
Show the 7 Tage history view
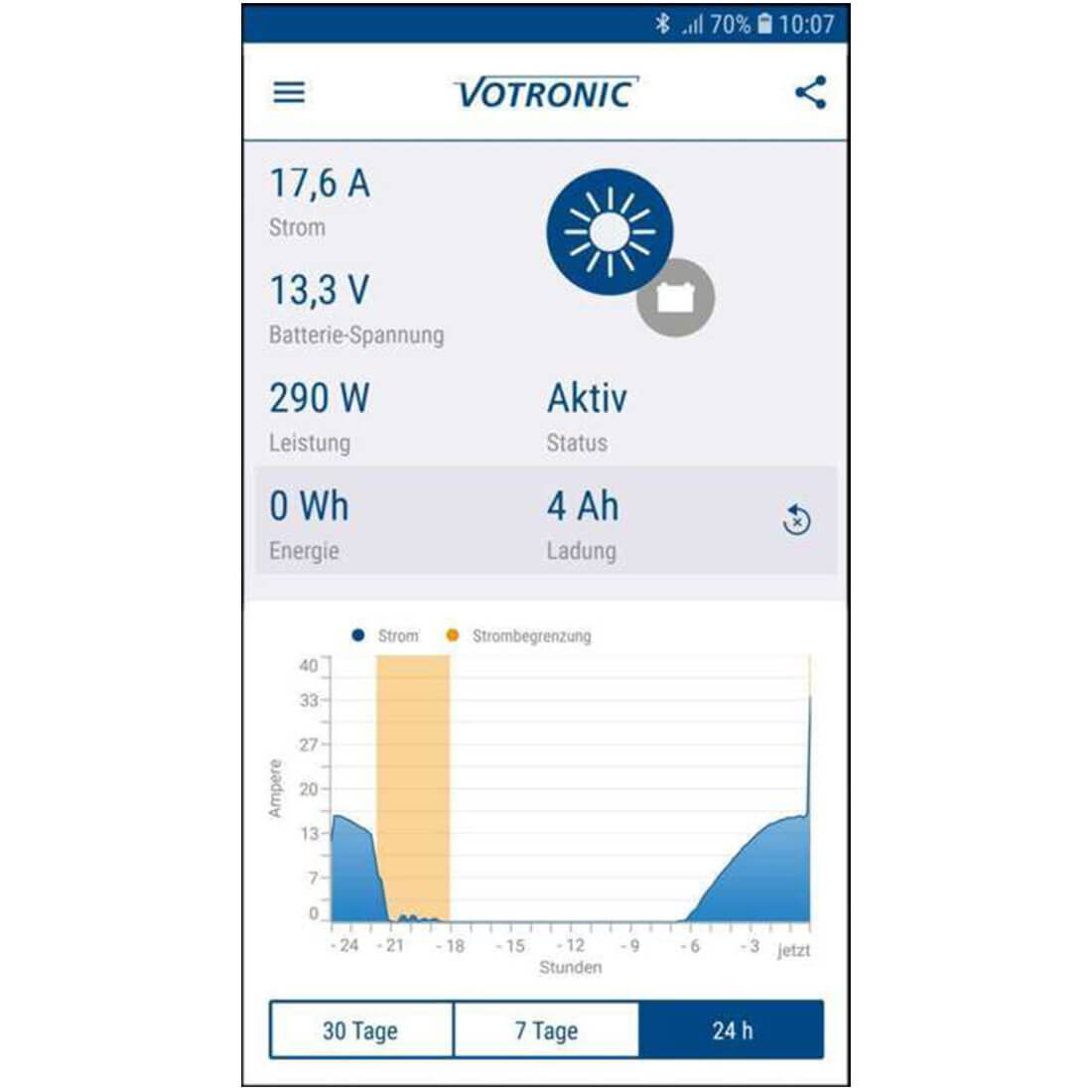(546, 1029)
